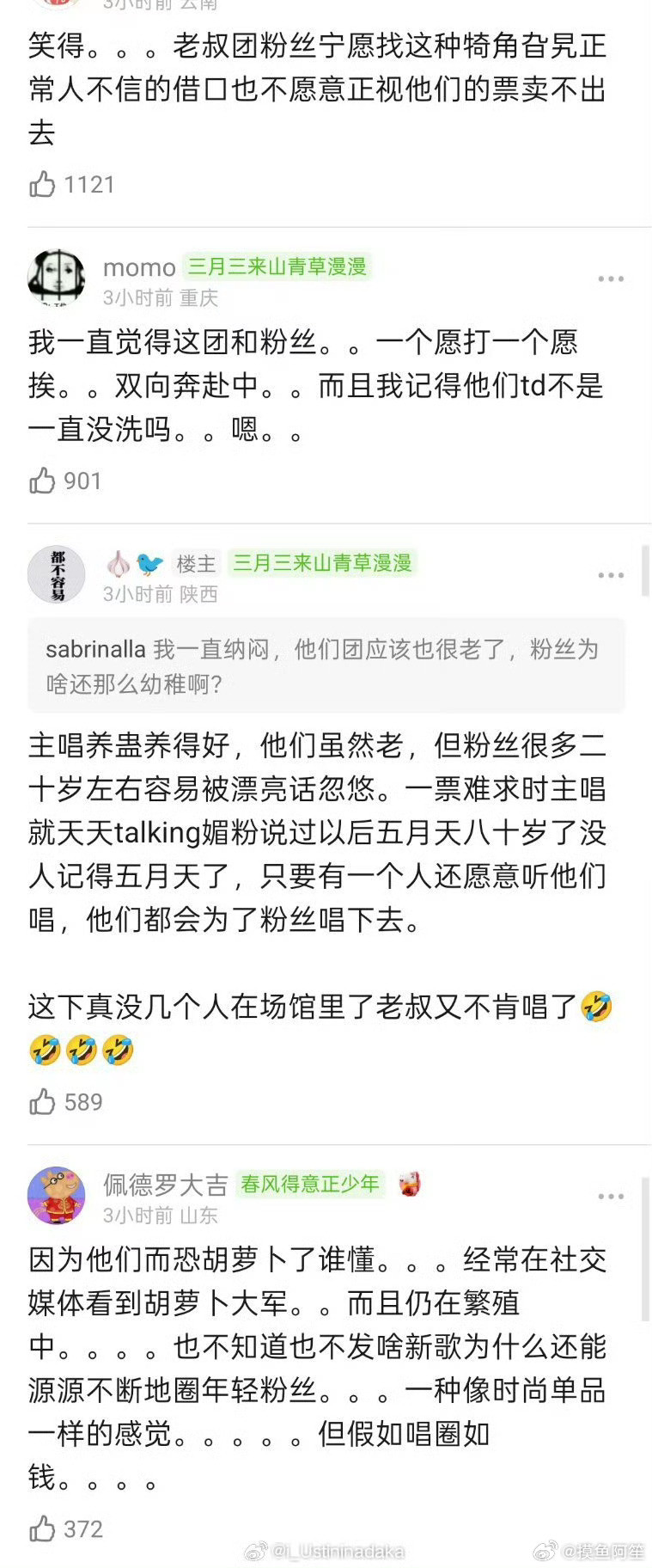Open 佩德罗大吉's profile avatar
Screen dimensions: 652x1568
pyautogui.click(x=56, y=1195)
